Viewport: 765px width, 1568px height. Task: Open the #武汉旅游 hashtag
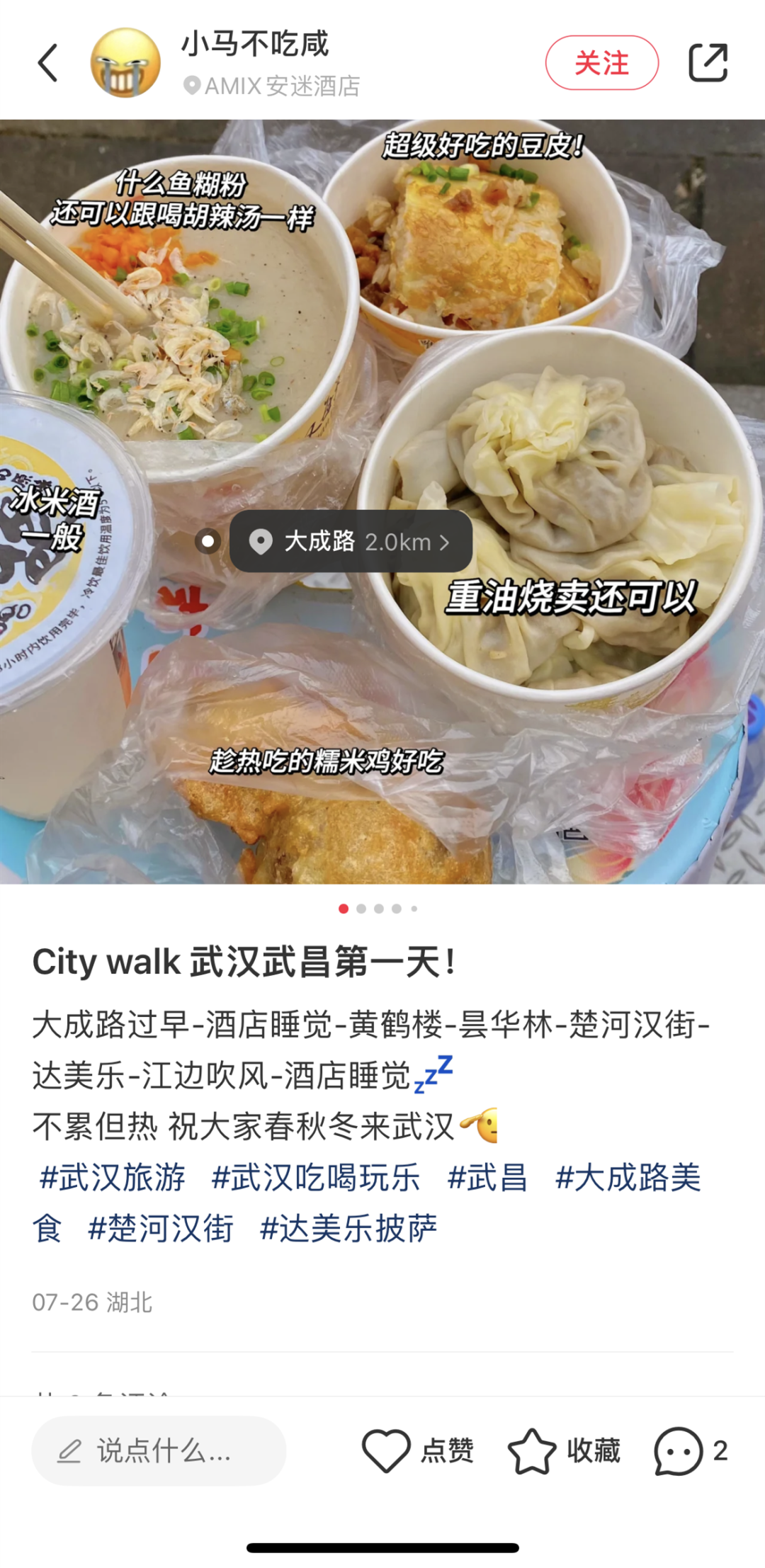112,1178
